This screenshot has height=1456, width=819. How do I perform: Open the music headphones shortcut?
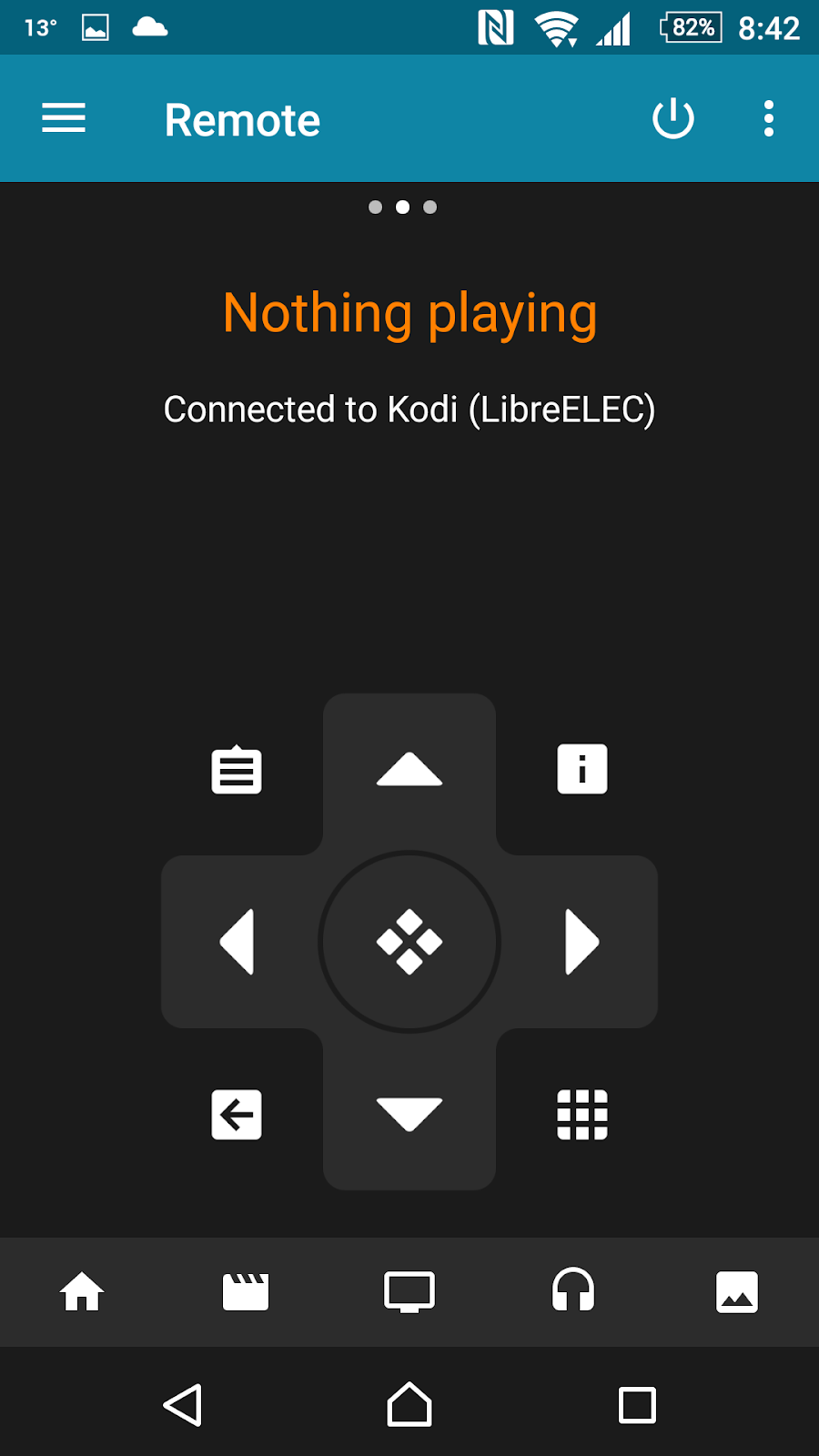click(573, 1292)
